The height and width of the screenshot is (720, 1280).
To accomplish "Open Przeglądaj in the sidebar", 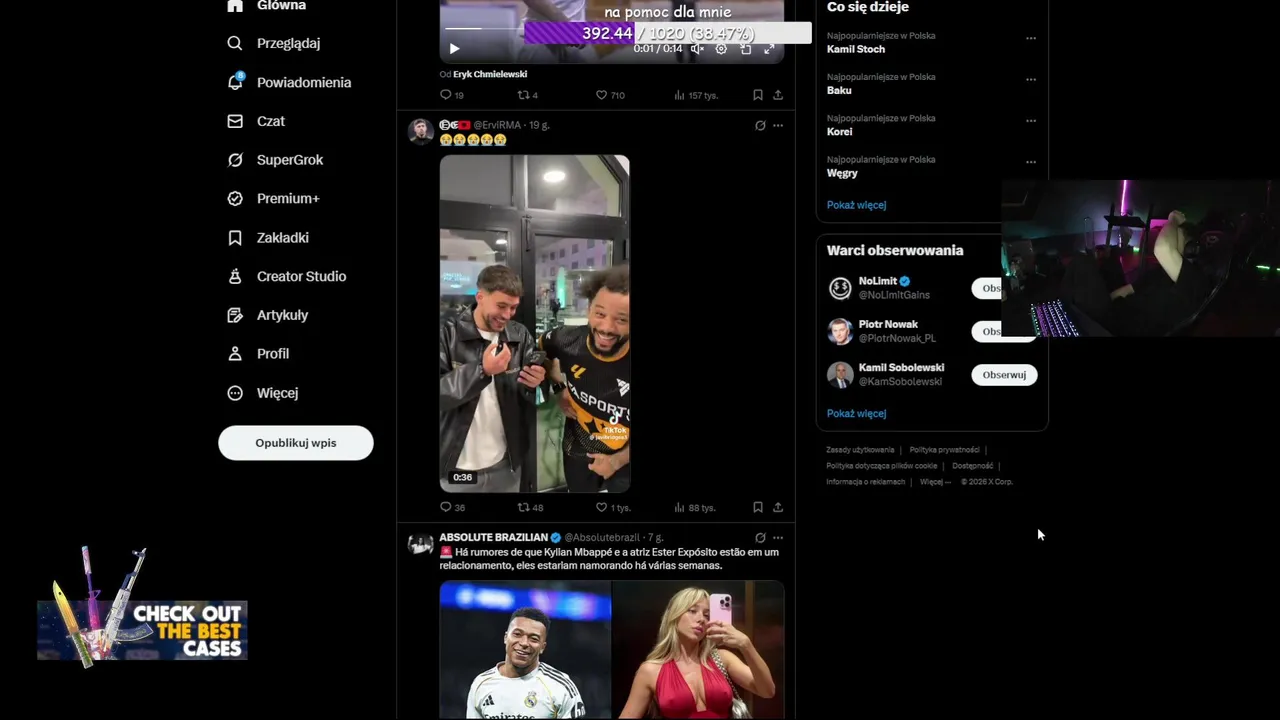I will pyautogui.click(x=288, y=44).
